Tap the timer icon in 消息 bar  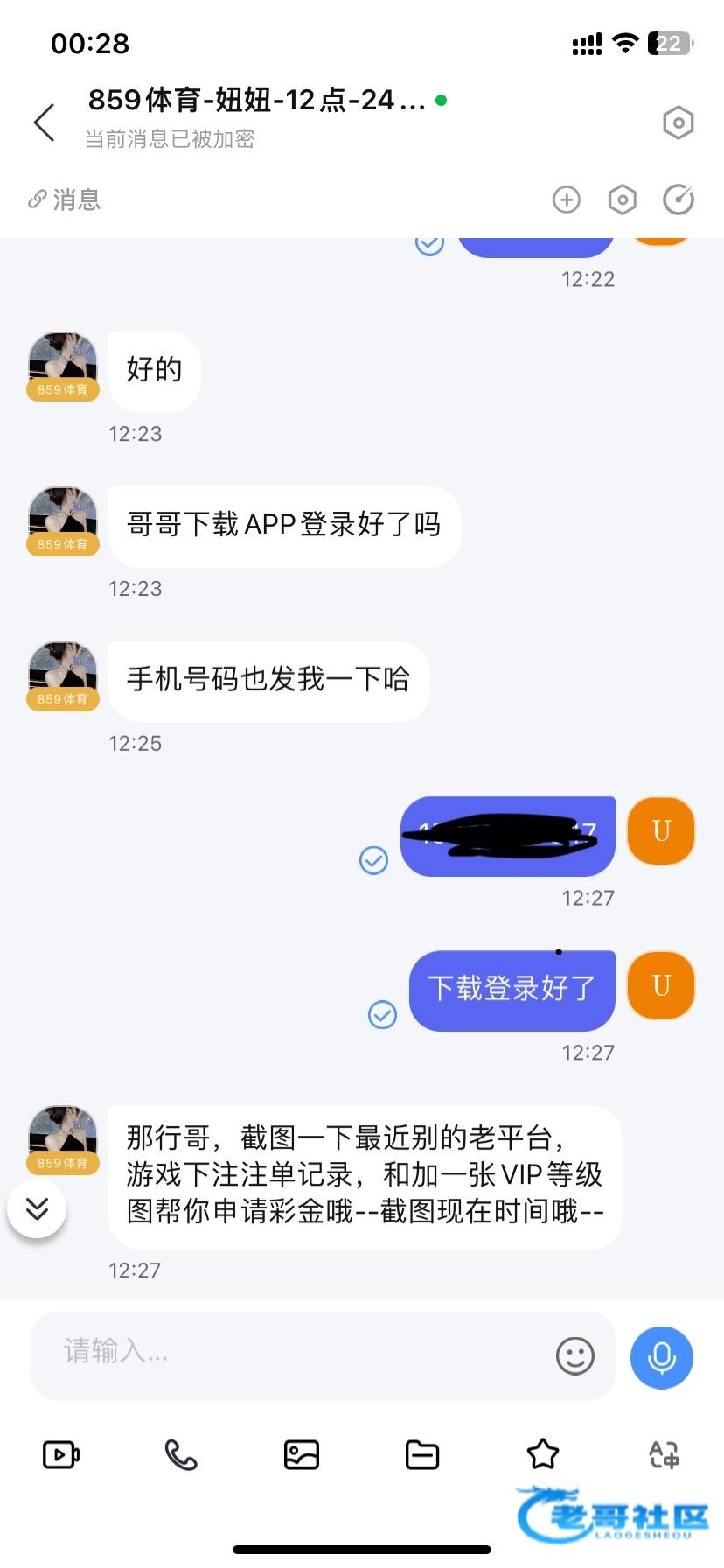coord(679,199)
